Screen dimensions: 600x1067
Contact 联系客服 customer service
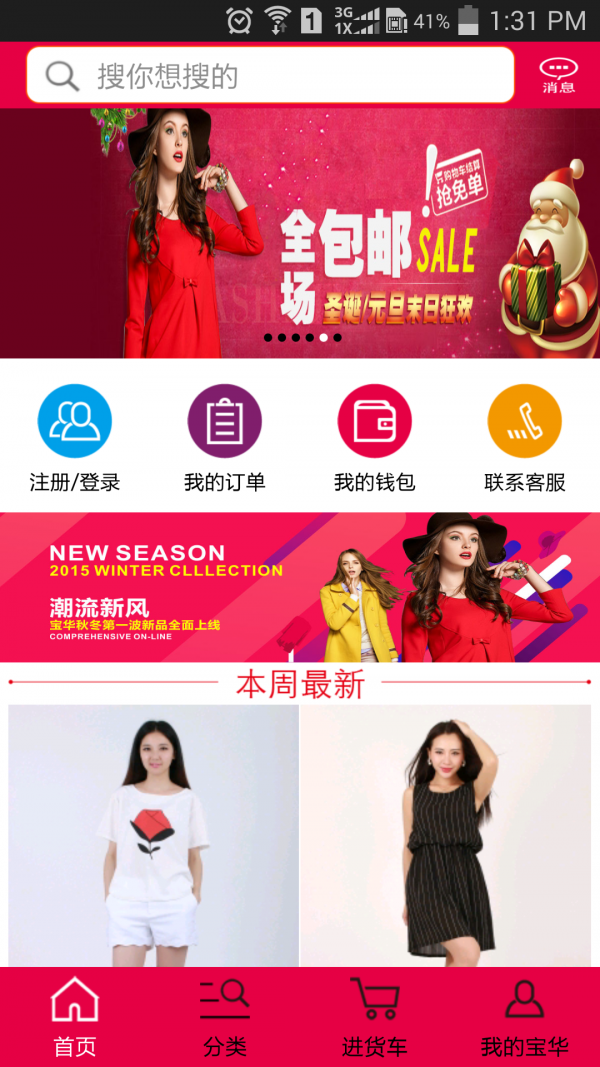(x=525, y=437)
